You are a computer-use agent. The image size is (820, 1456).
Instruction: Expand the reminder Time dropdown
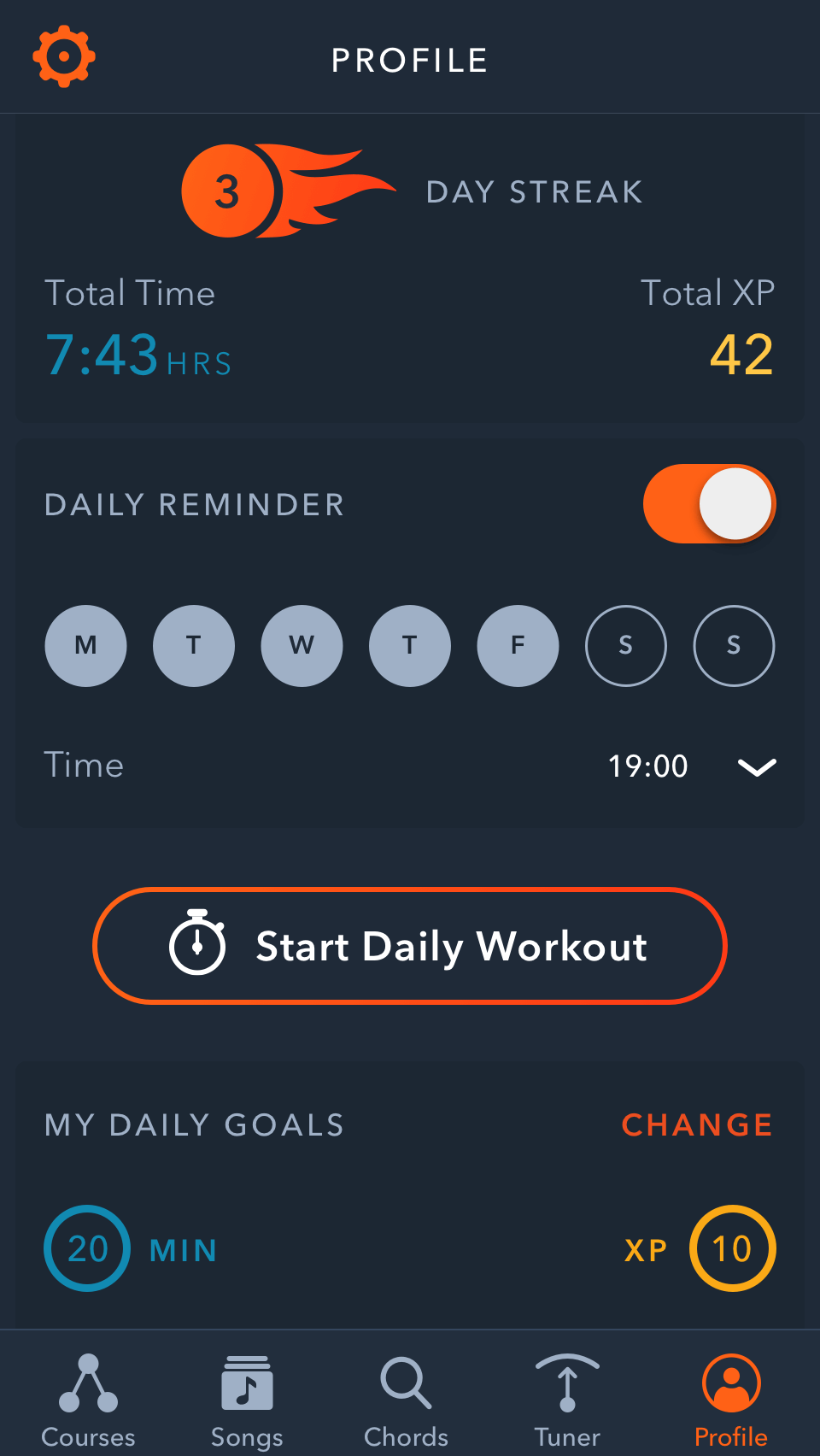(x=756, y=766)
